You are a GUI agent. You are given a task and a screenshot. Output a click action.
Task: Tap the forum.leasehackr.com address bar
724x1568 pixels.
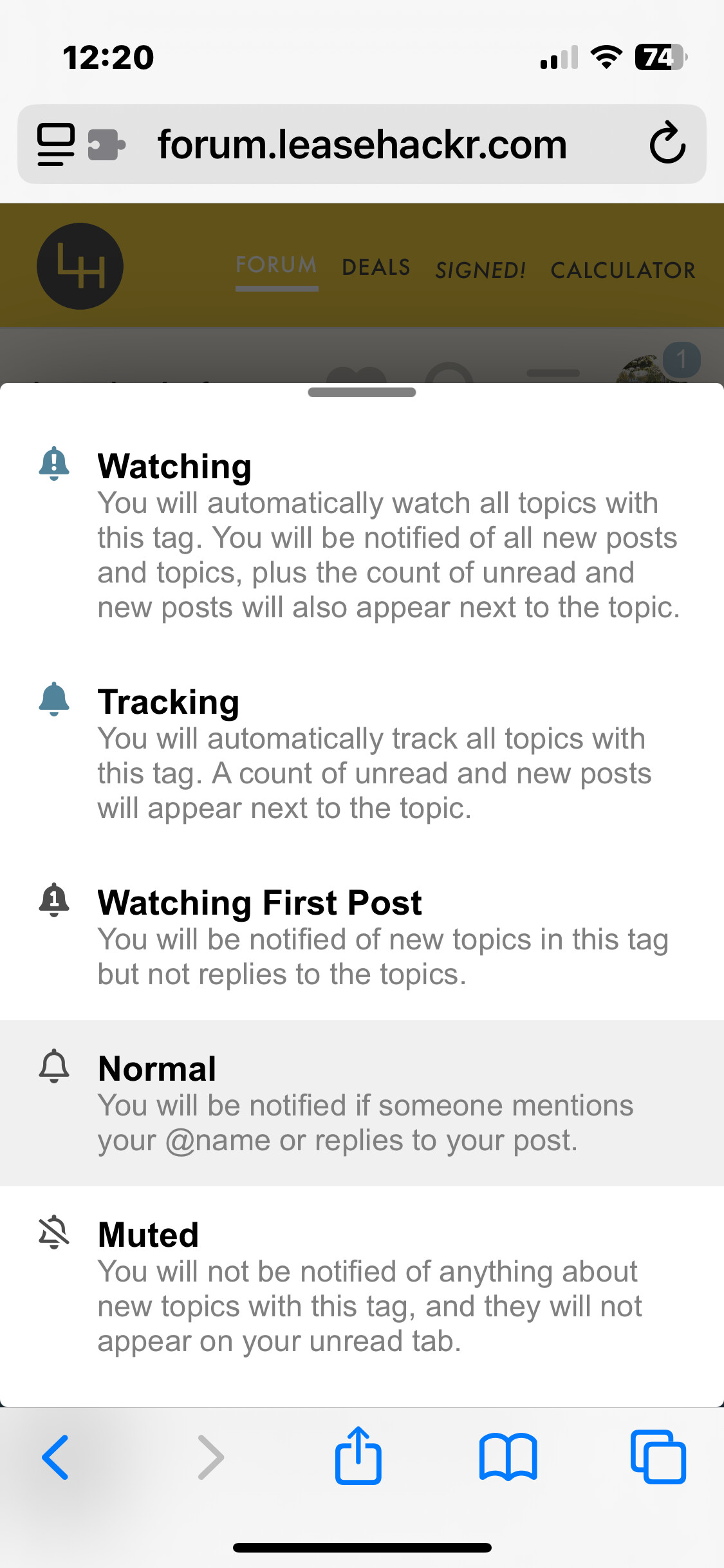362,144
